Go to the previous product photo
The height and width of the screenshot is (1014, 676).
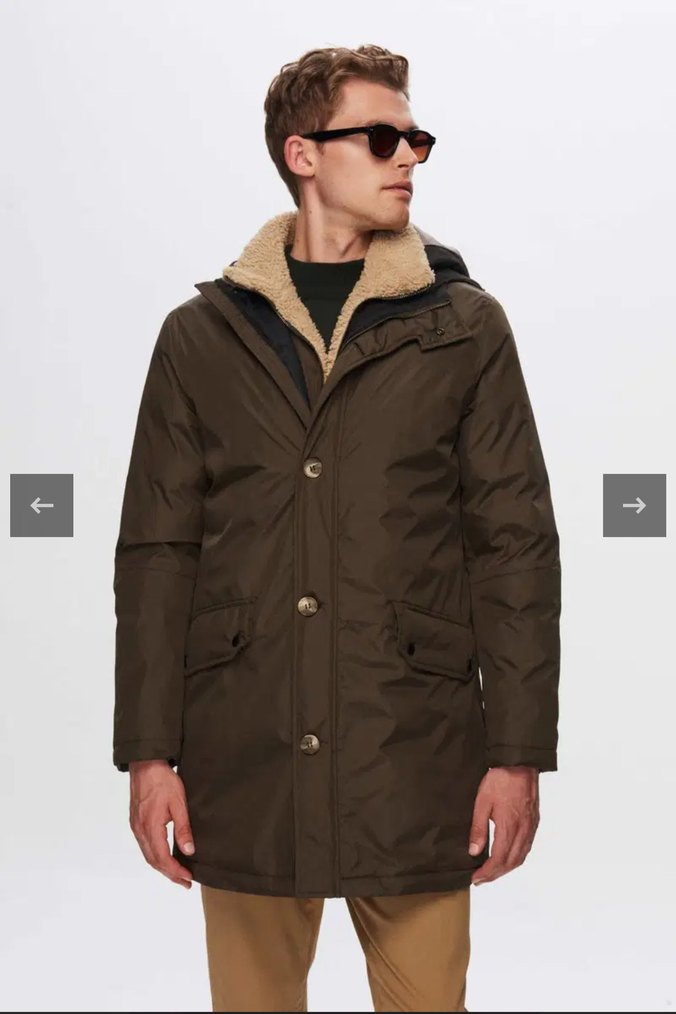coord(41,505)
